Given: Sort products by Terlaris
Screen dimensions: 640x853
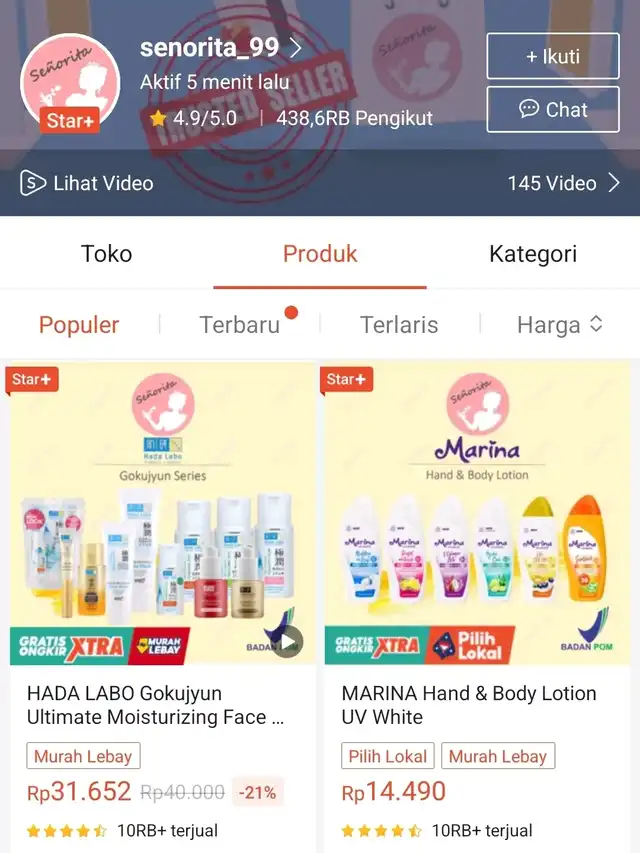Looking at the screenshot, I should 399,325.
